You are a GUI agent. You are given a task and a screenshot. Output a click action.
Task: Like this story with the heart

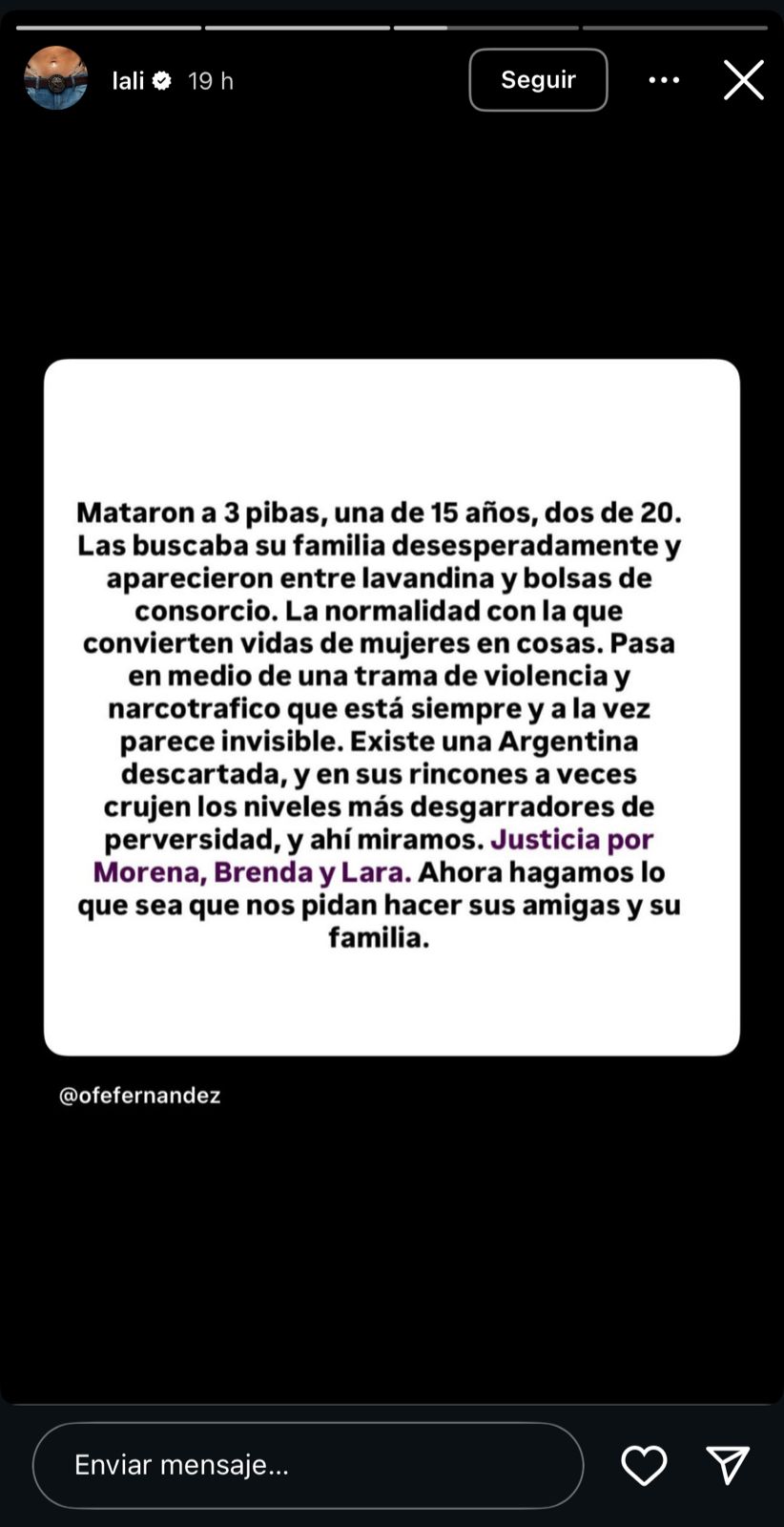(x=644, y=1465)
